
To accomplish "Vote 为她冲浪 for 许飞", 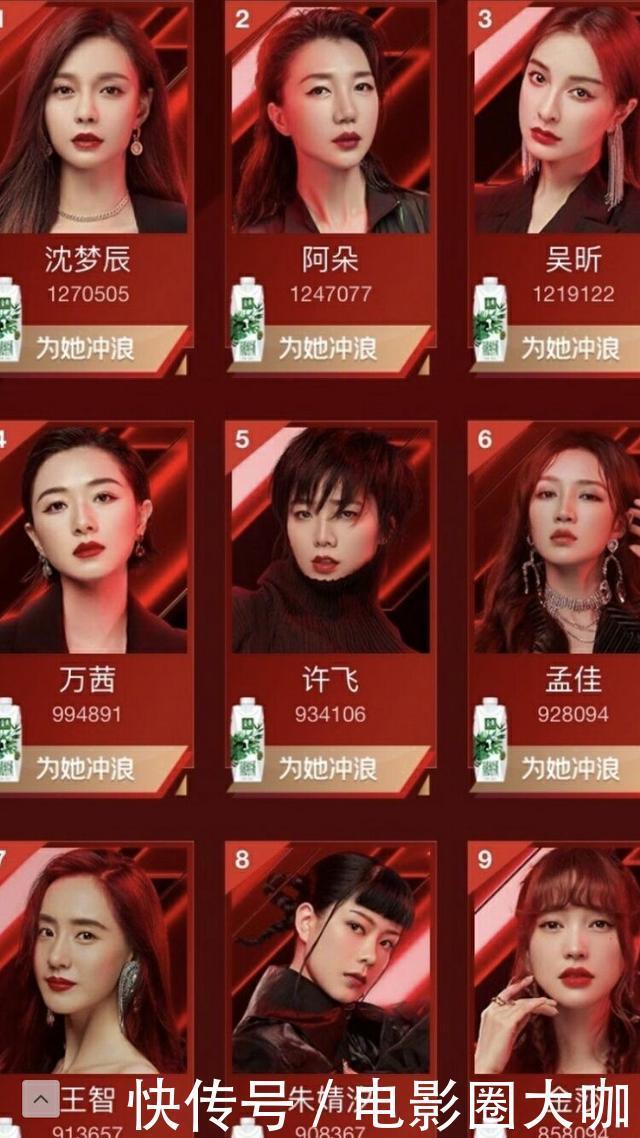I will 327,768.
